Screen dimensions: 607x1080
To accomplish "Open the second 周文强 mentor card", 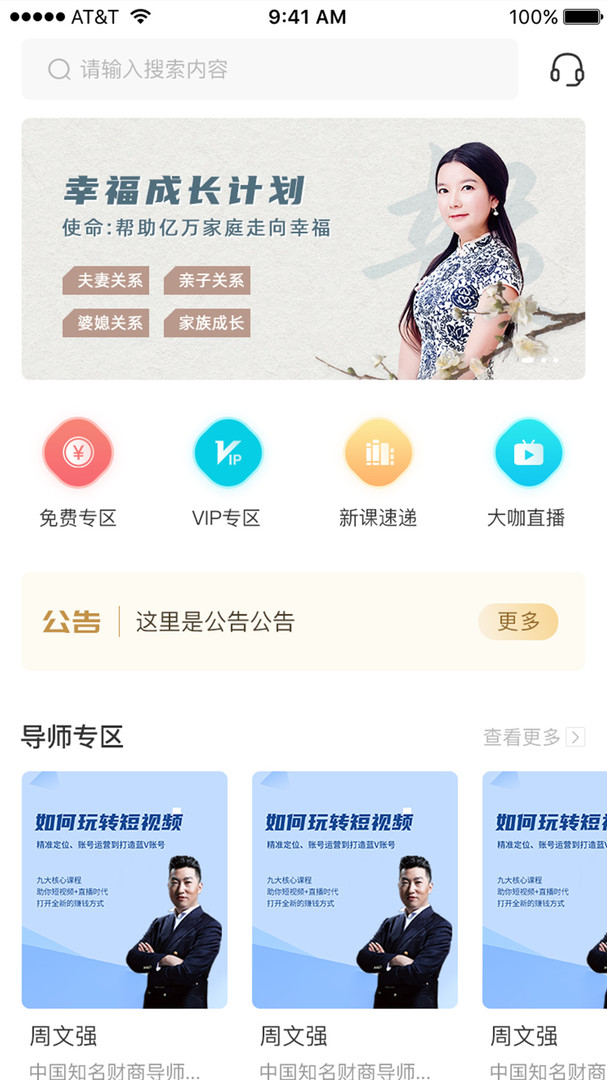I will tap(355, 924).
